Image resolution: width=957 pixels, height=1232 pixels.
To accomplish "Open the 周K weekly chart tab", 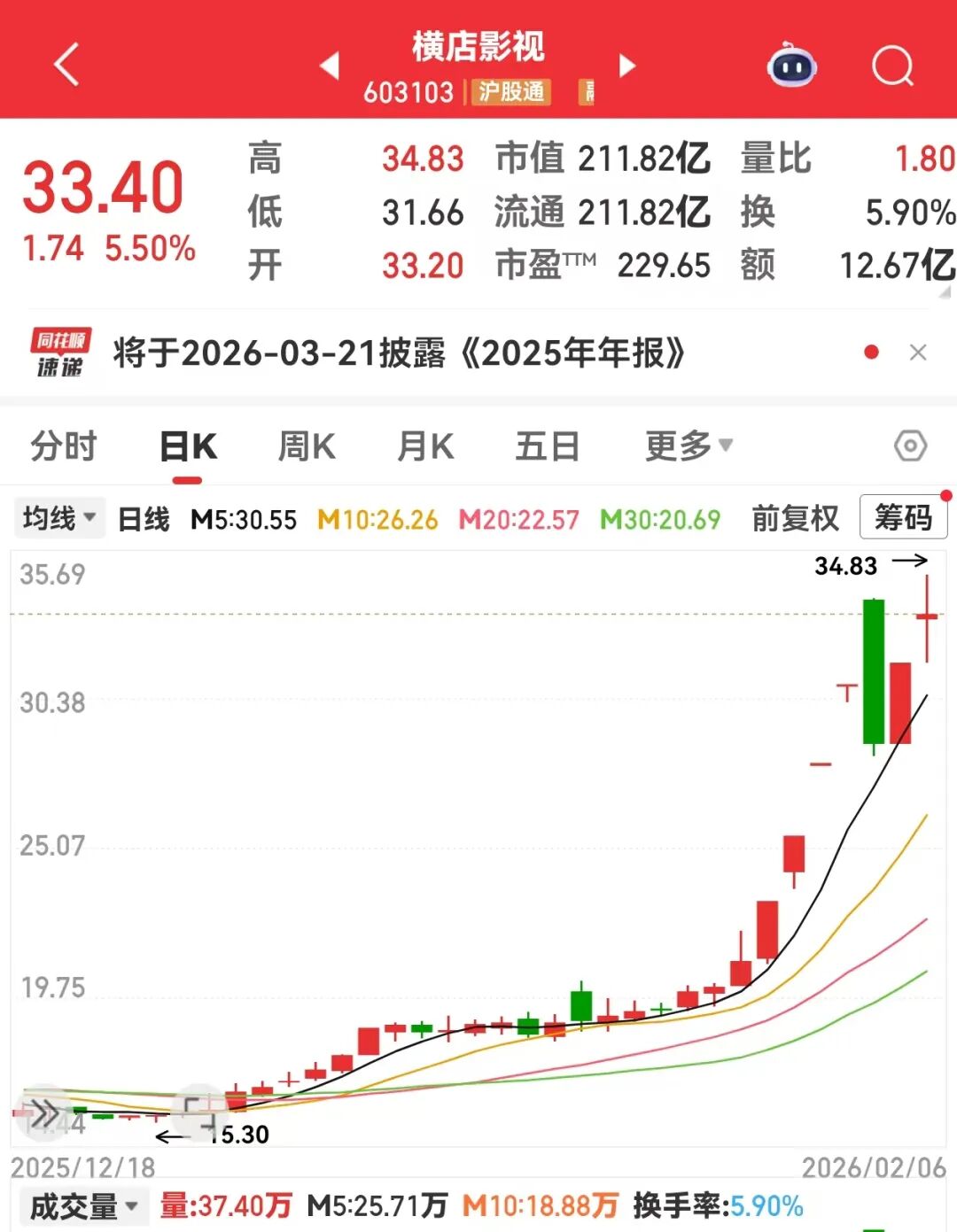I will pyautogui.click(x=304, y=447).
